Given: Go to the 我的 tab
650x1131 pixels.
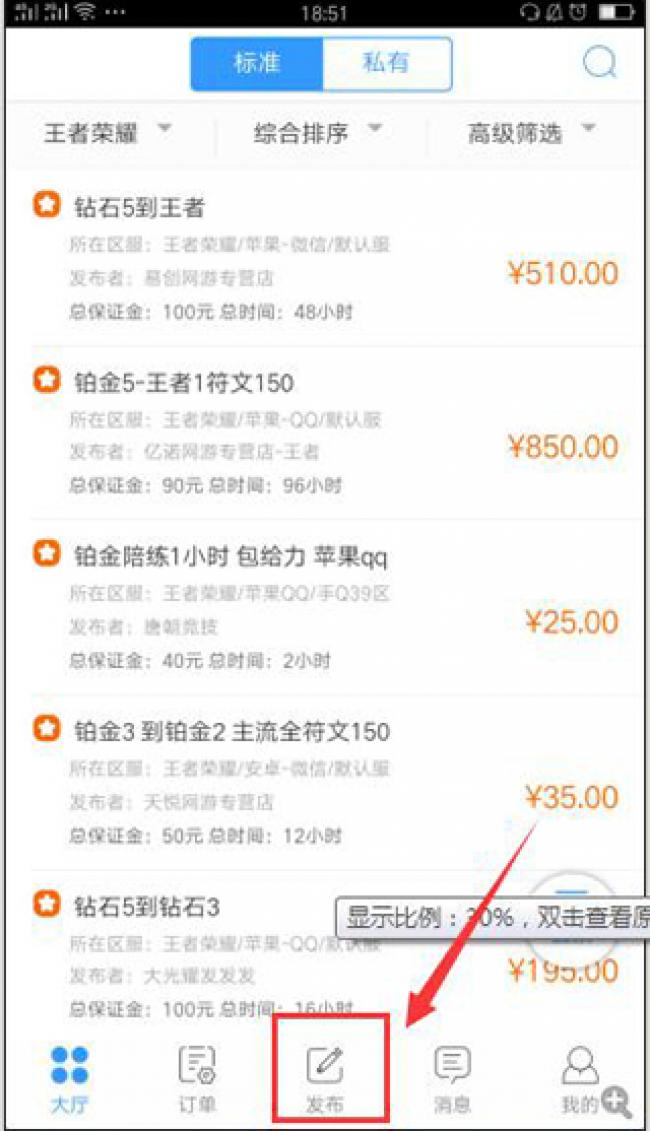Looking at the screenshot, I should 580,1078.
